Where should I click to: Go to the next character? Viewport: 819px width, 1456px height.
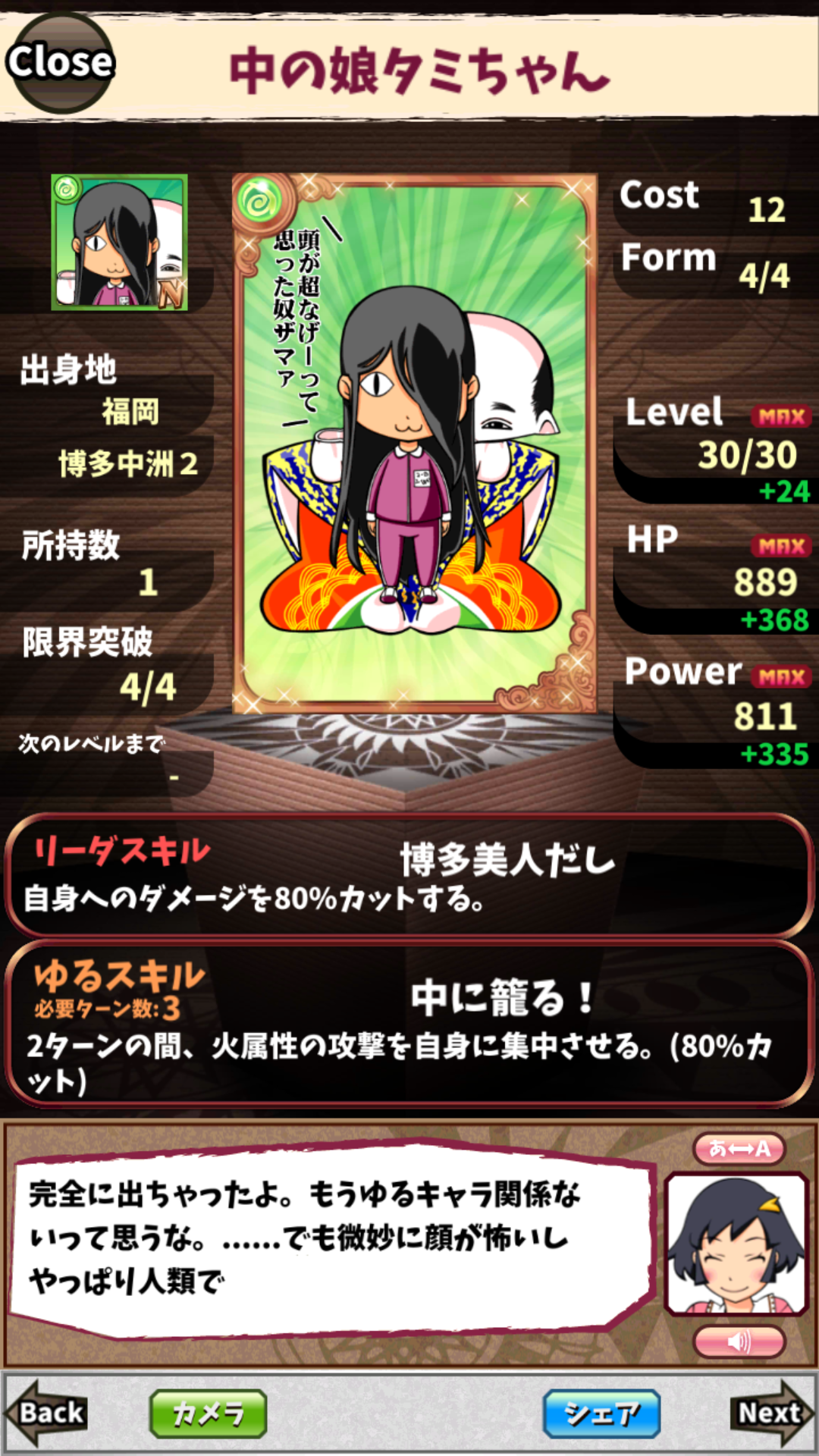(x=770, y=1413)
